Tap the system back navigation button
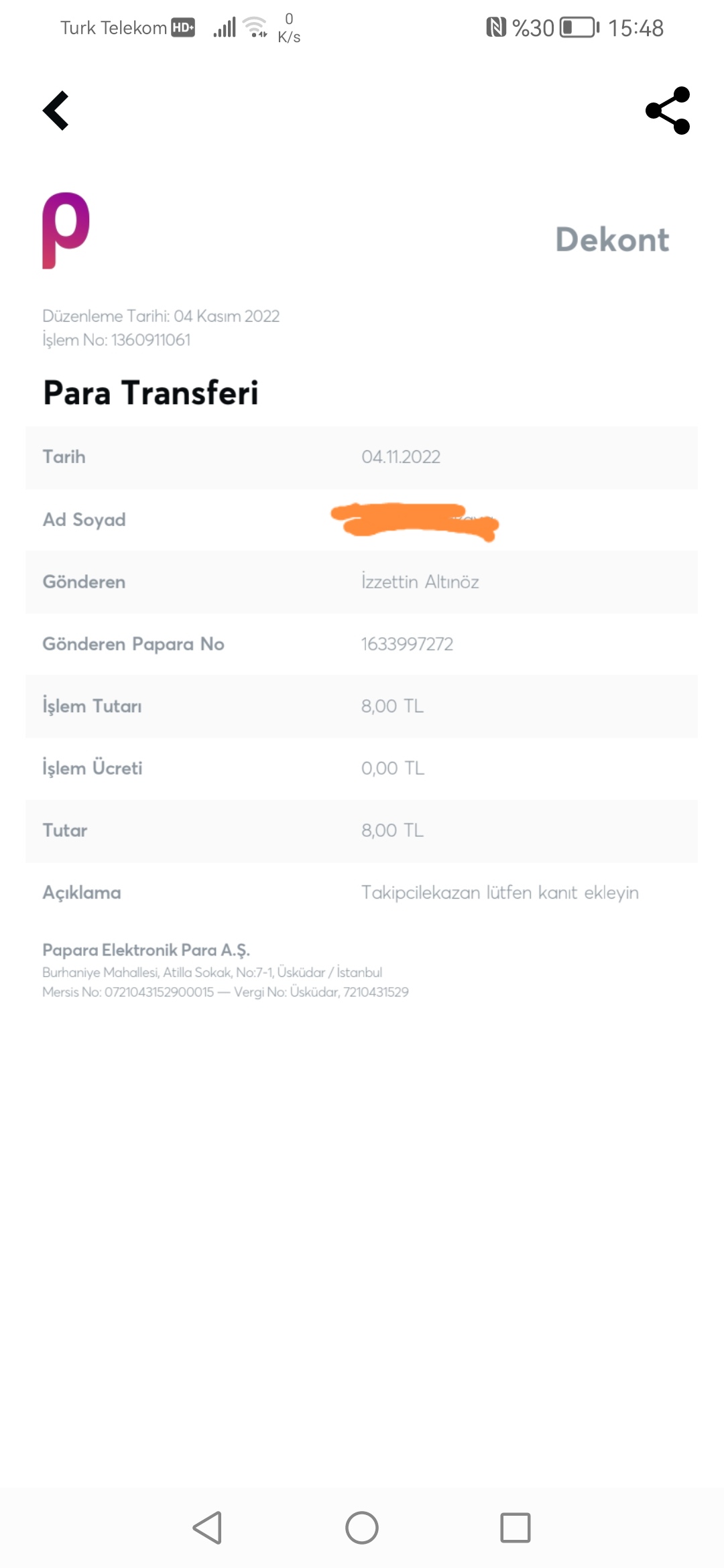 (208, 1528)
